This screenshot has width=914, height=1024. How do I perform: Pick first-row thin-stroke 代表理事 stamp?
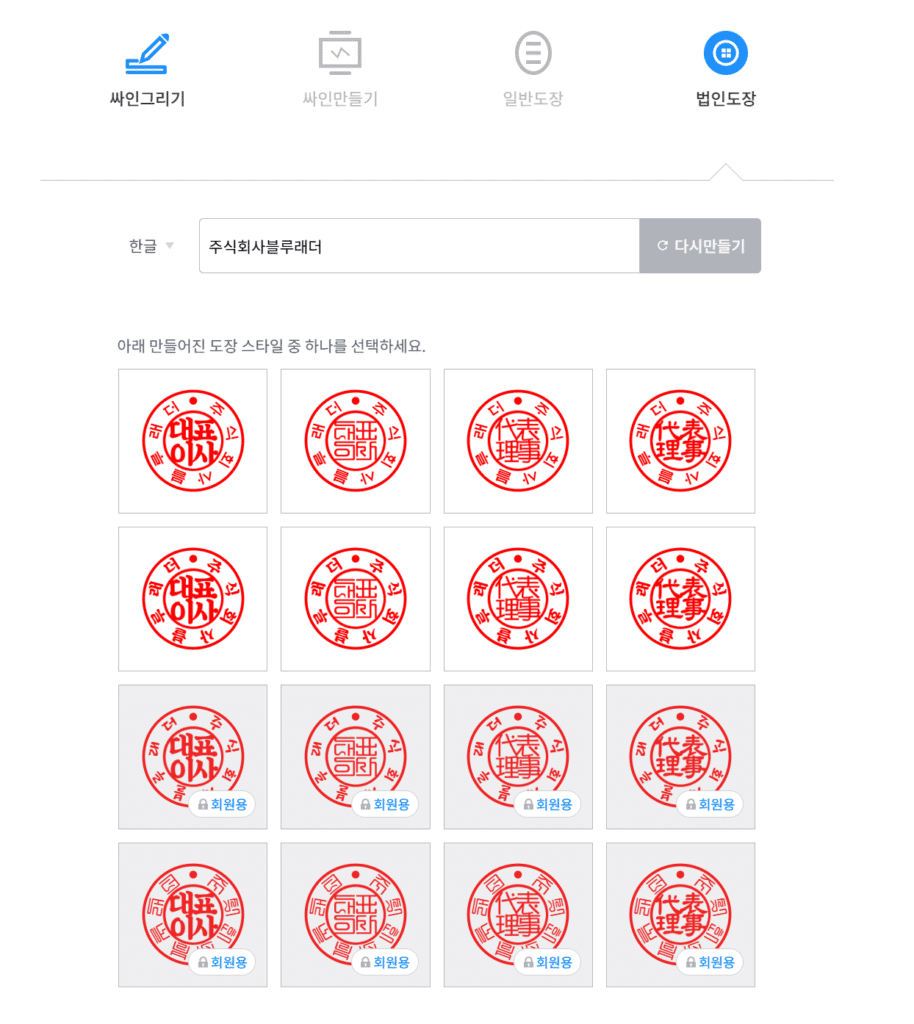pyautogui.click(x=518, y=441)
